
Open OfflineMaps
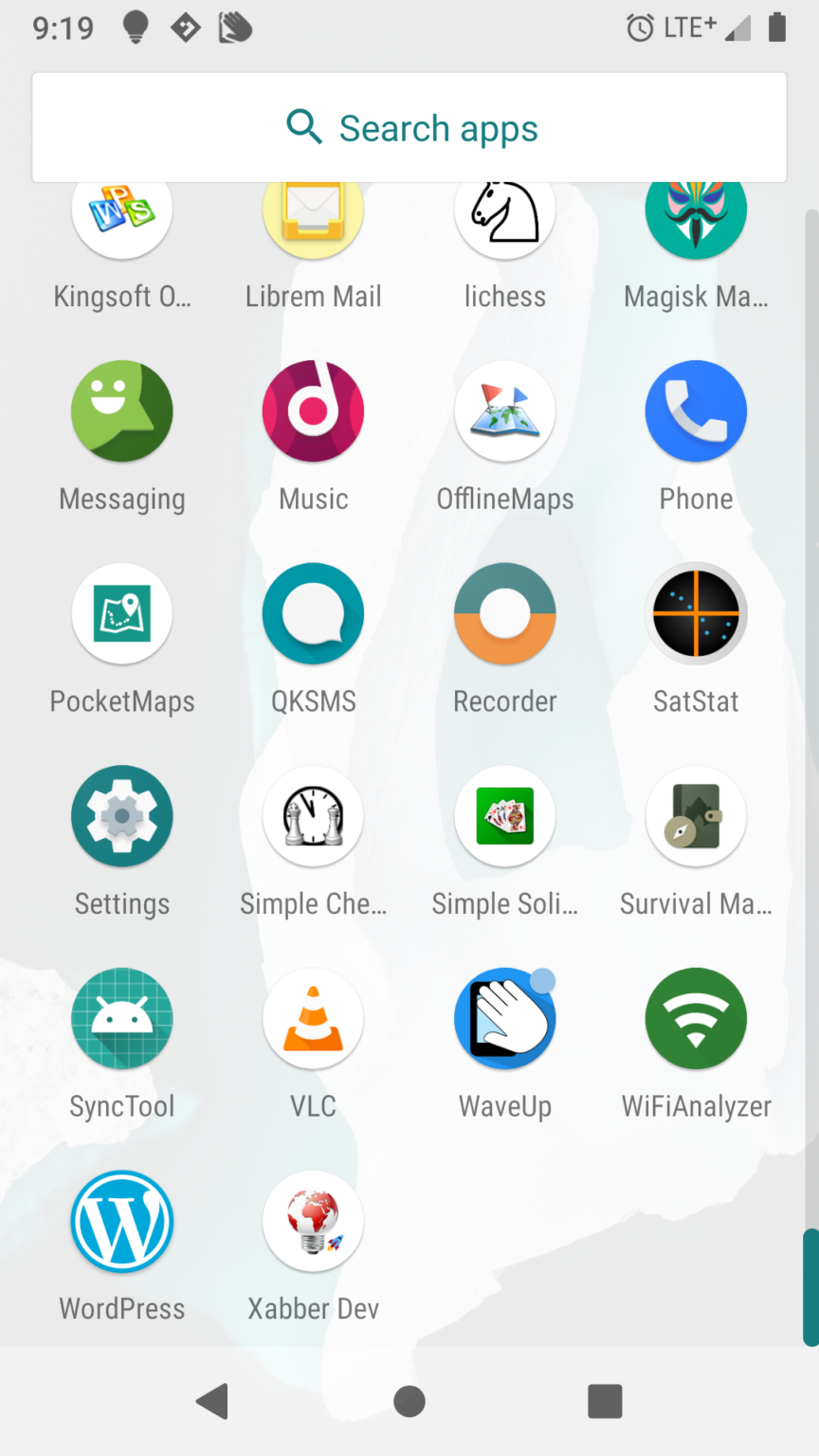coord(504,412)
